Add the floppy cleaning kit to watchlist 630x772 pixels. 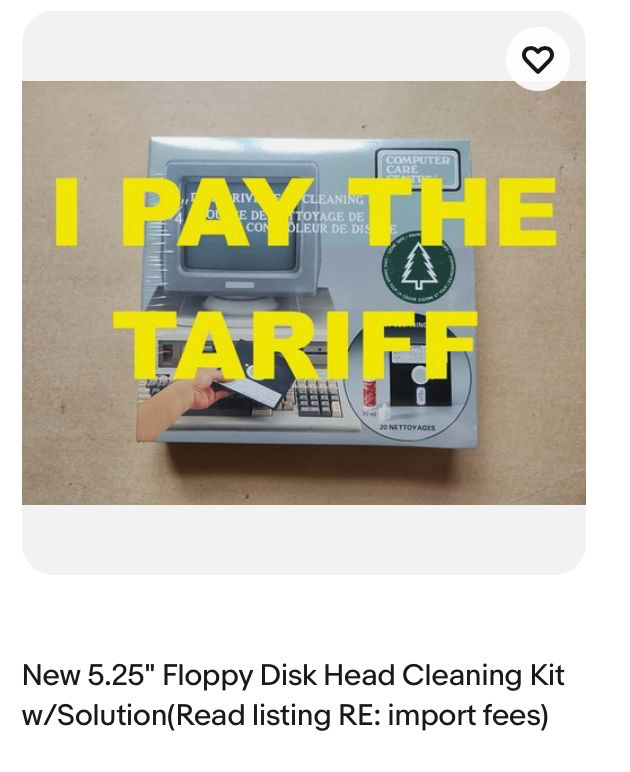[x=538, y=59]
